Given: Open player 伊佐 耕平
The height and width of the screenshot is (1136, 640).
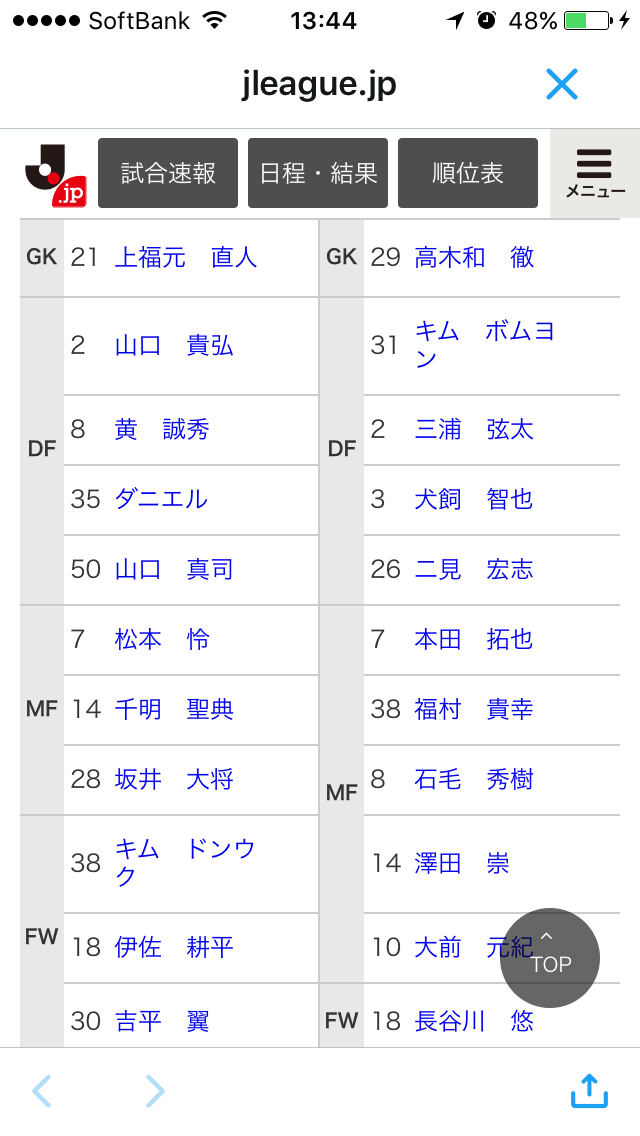Looking at the screenshot, I should (x=174, y=947).
